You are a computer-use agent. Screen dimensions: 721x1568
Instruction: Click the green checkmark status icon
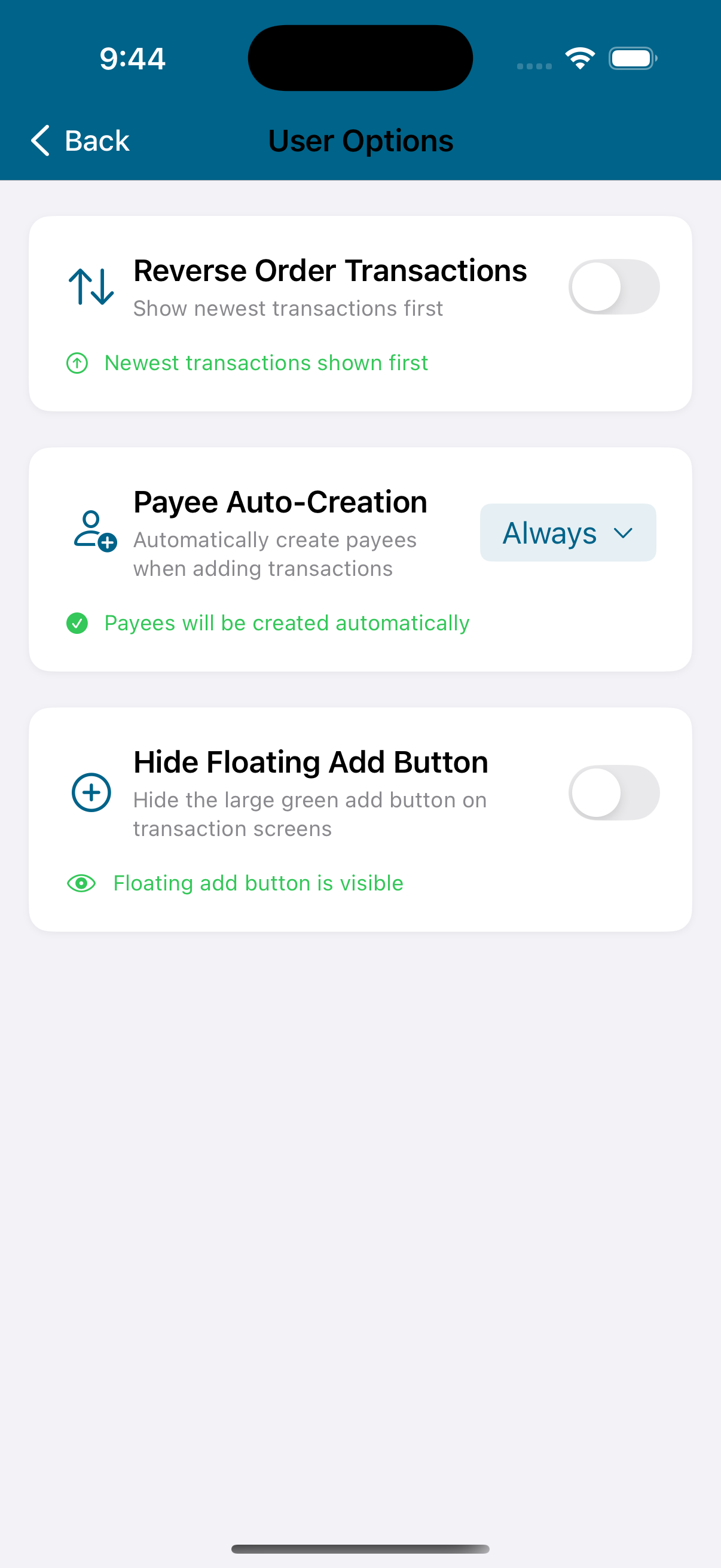click(77, 623)
